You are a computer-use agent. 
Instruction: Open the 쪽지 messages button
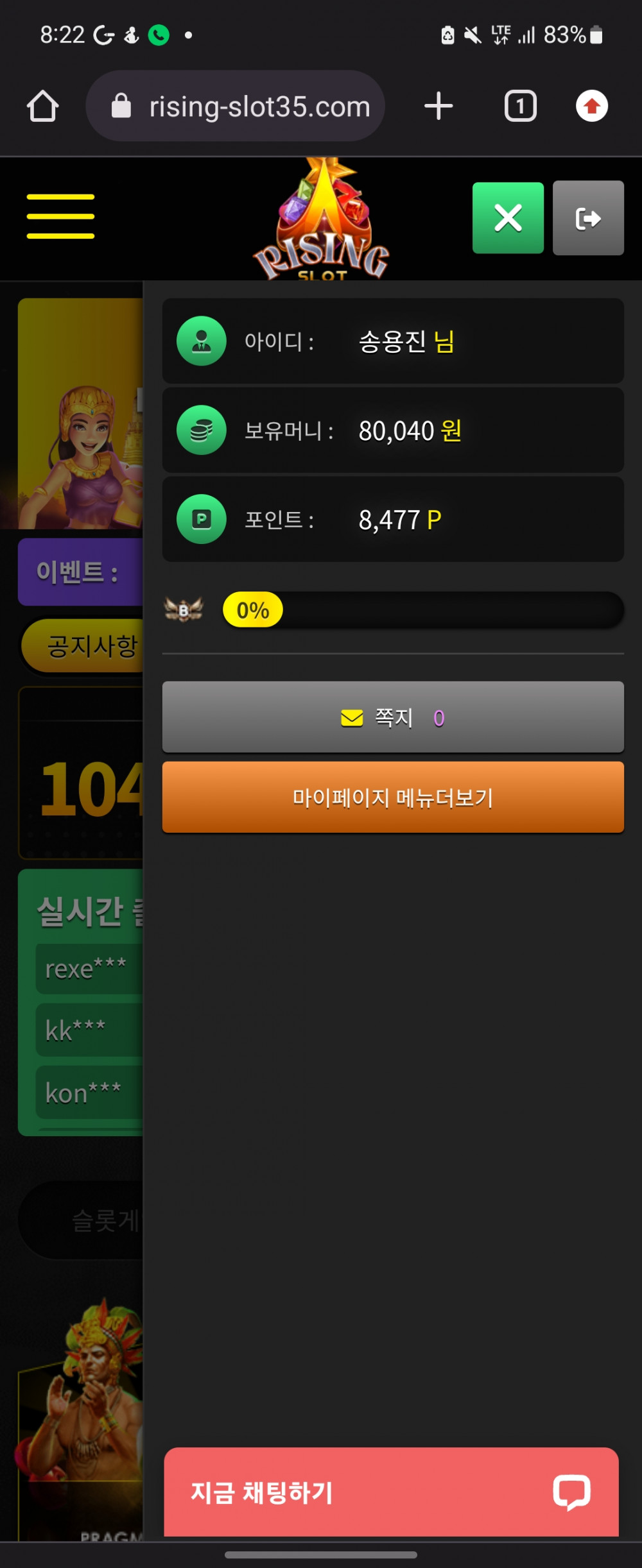click(x=393, y=717)
